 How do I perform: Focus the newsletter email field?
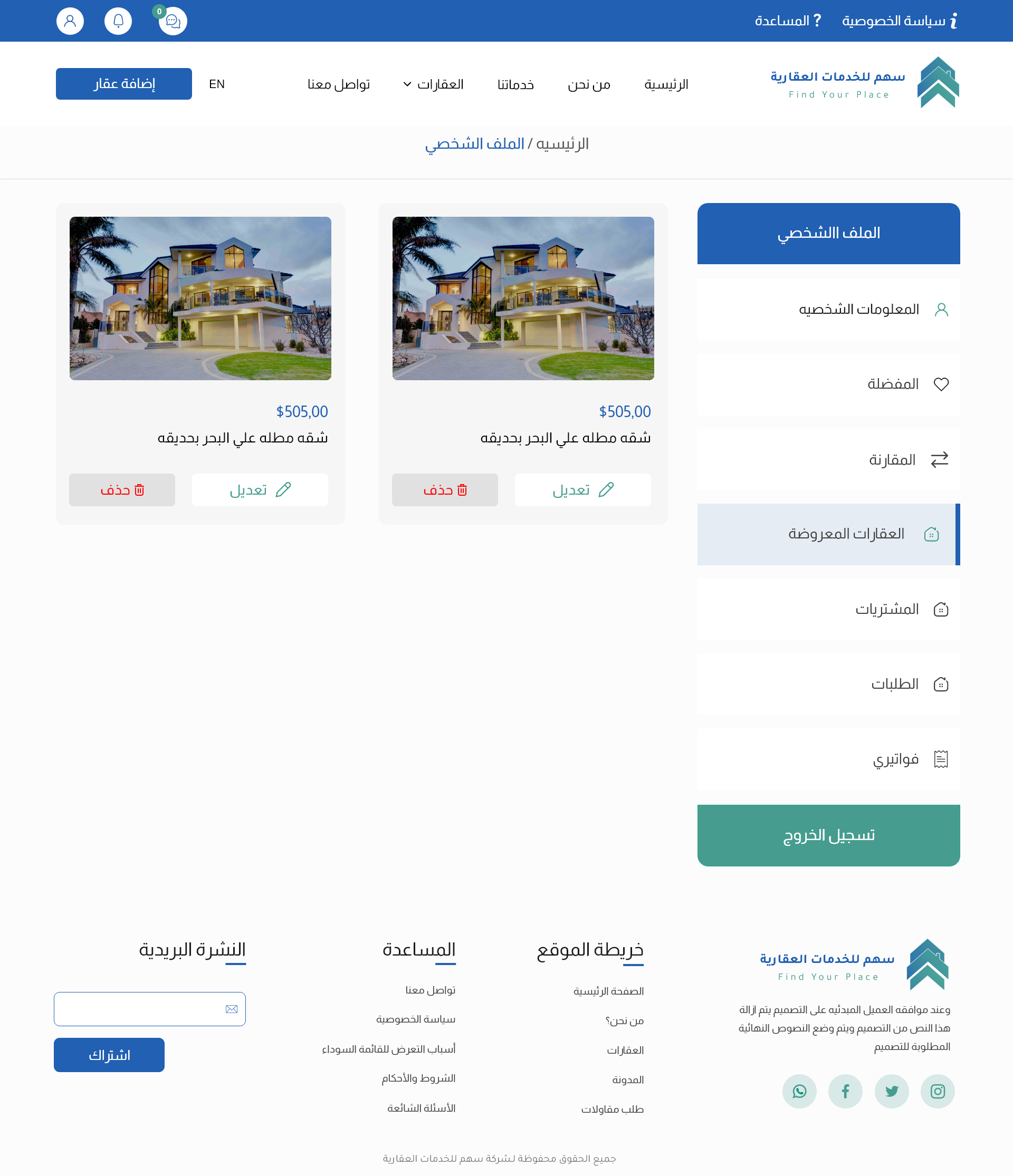[x=142, y=1009]
